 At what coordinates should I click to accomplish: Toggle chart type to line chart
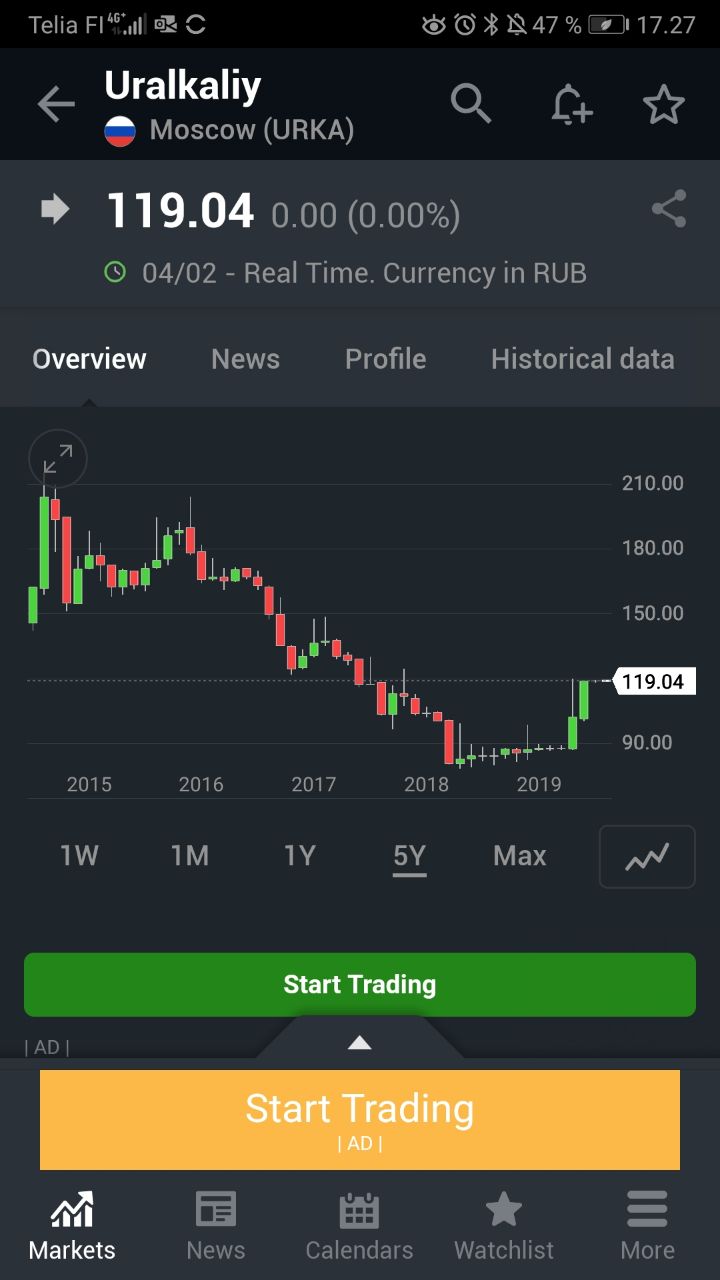(647, 857)
